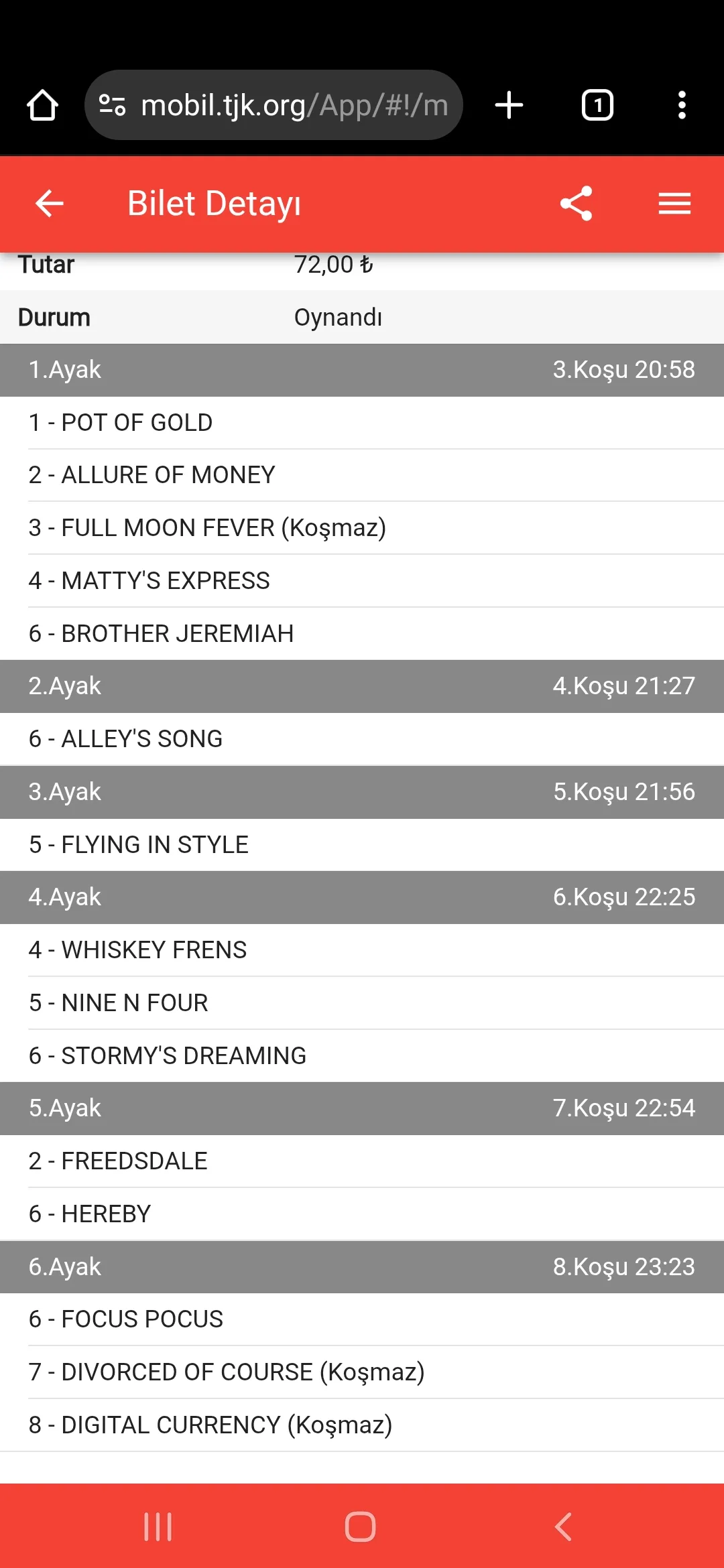Viewport: 724px width, 1568px height.
Task: Share this ticket detail
Action: click(577, 204)
